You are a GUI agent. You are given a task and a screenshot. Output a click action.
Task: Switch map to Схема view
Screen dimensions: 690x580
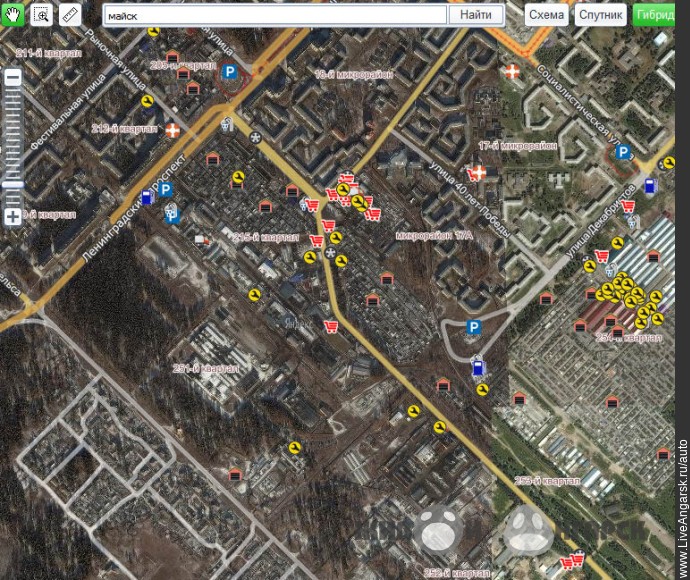pyautogui.click(x=546, y=15)
